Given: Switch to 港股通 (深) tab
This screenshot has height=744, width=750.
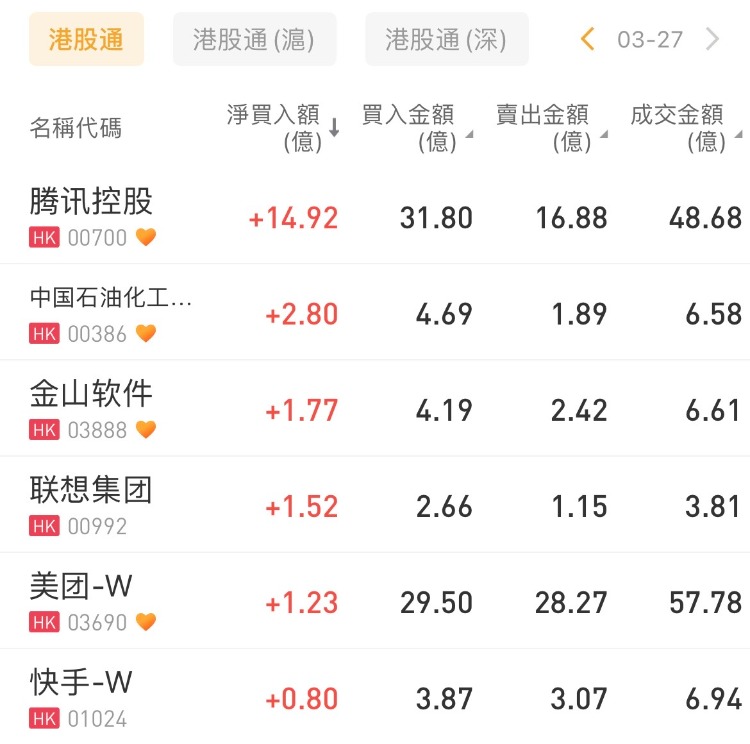Looking at the screenshot, I should coord(446,40).
